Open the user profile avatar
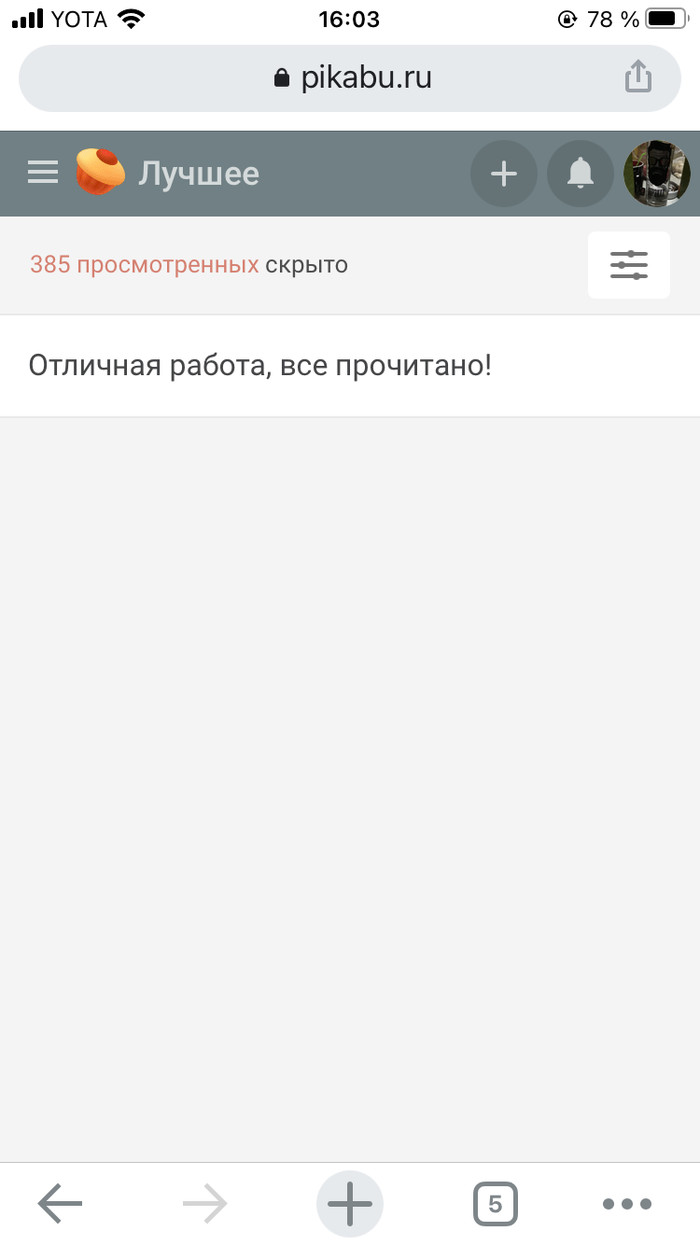700x1245 pixels. click(x=657, y=174)
